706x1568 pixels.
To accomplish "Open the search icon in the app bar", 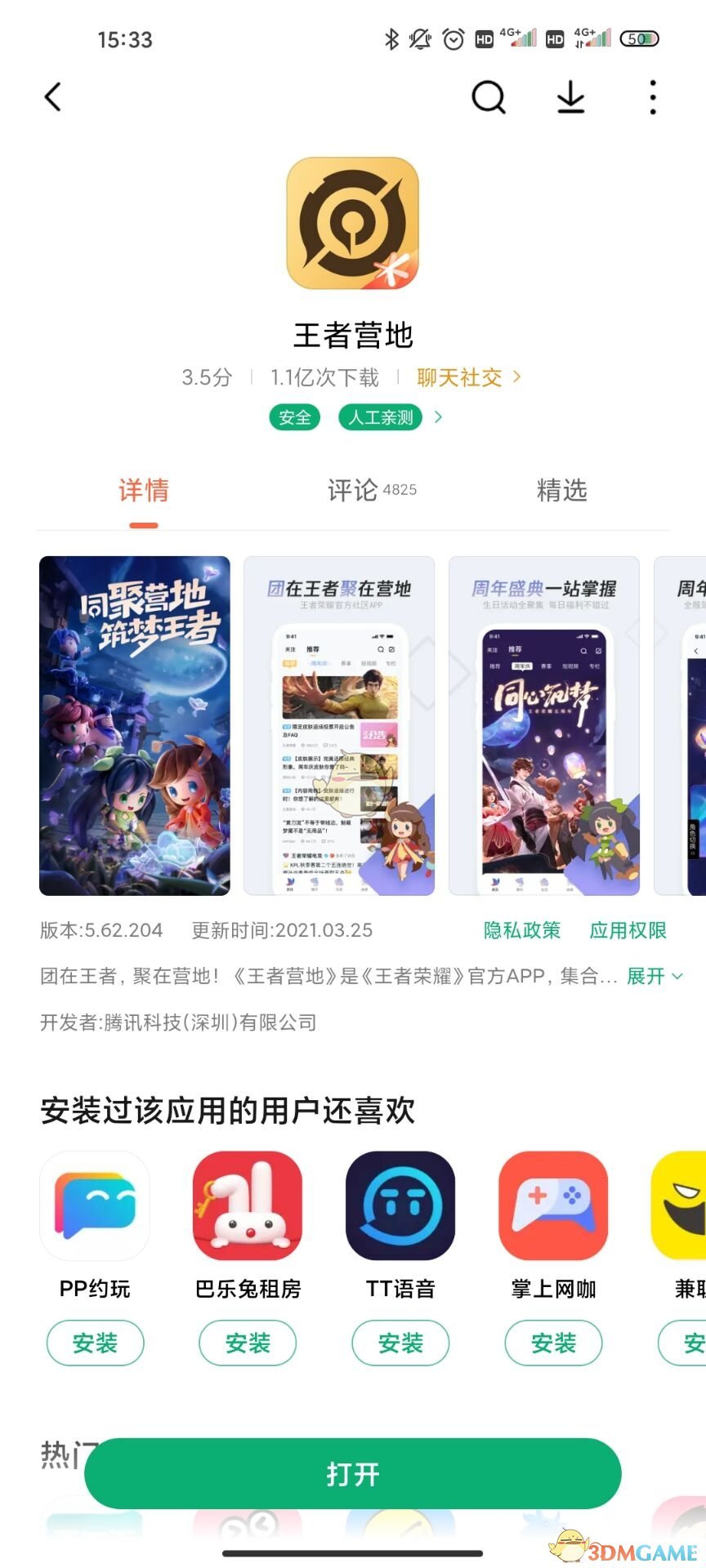I will point(489,97).
